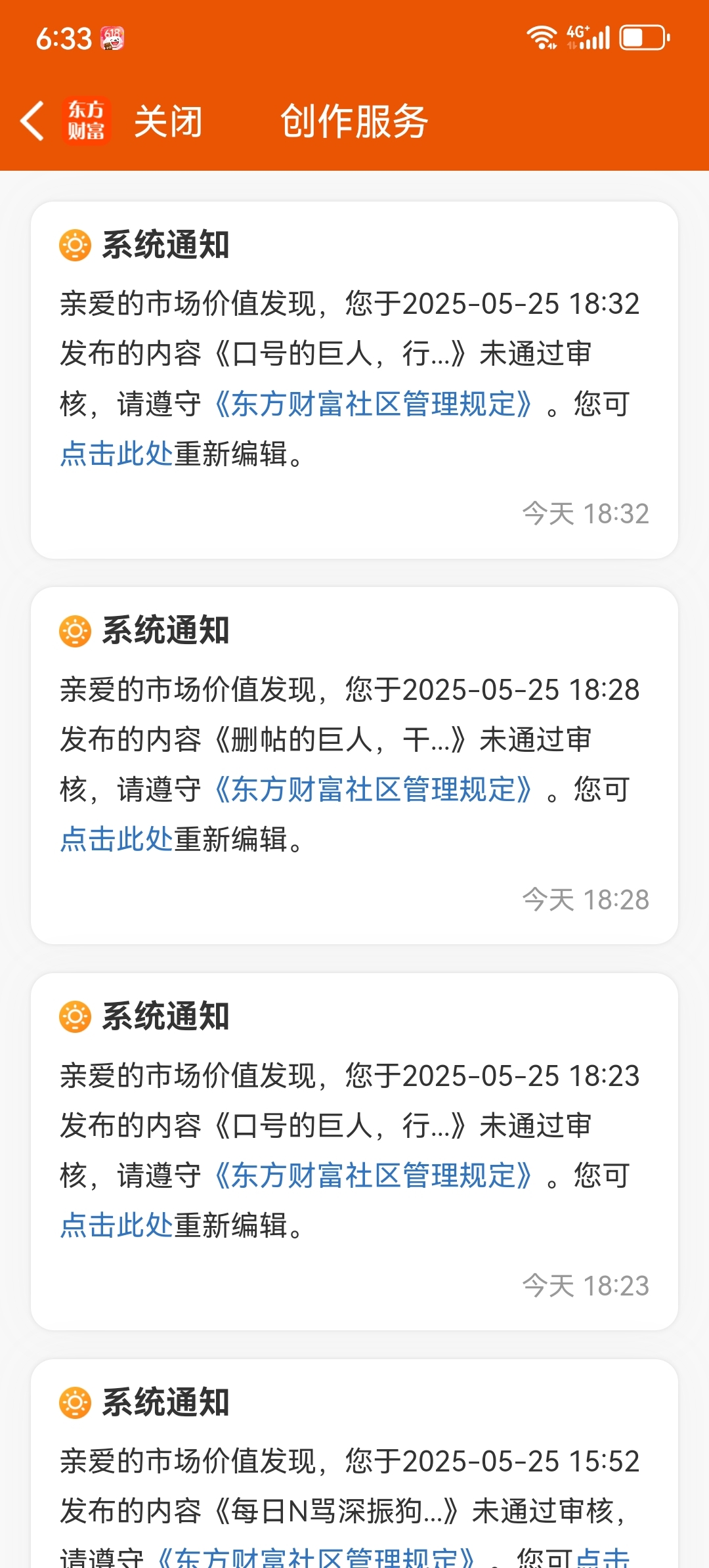Go back using the top-left arrow
709x1568 pixels.
point(33,121)
